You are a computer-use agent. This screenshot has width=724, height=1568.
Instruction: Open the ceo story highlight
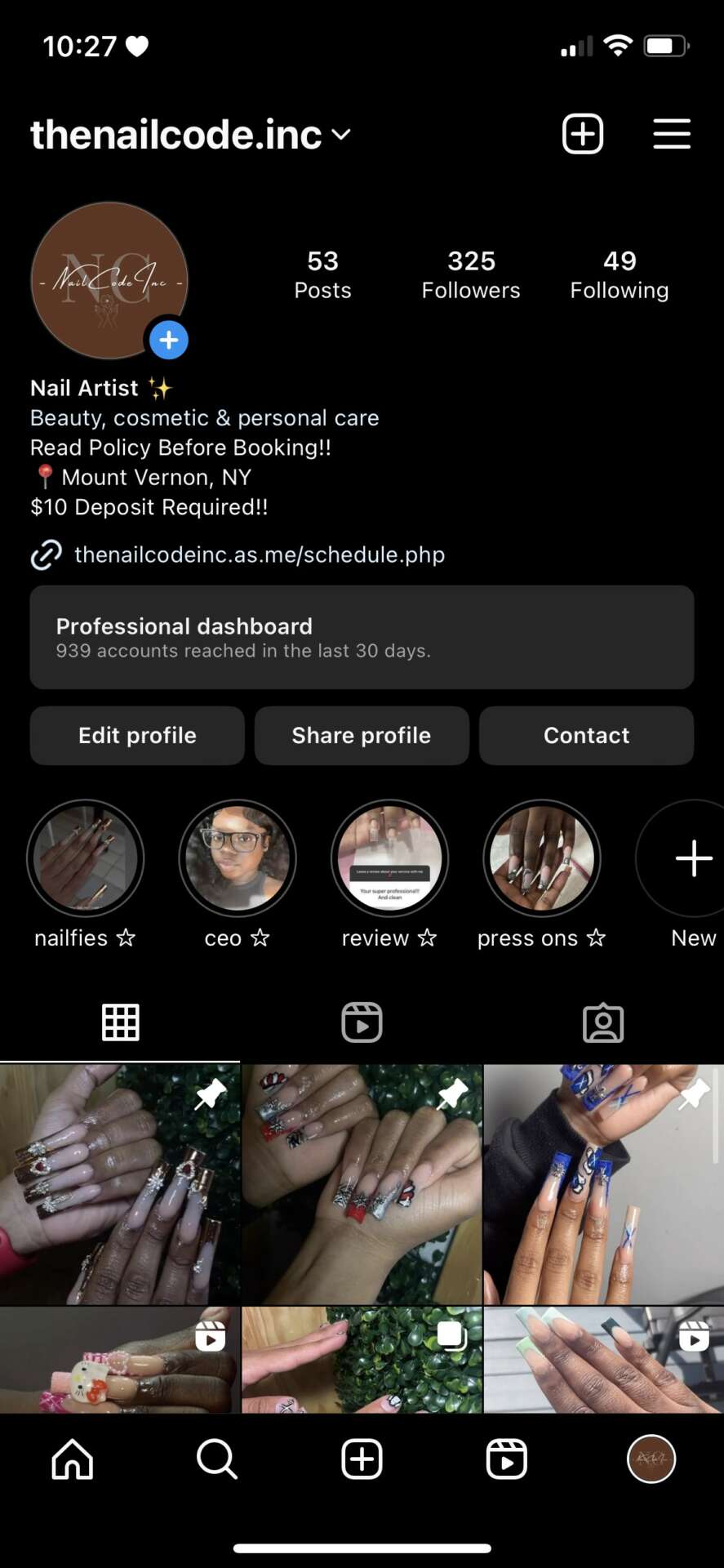[238, 858]
